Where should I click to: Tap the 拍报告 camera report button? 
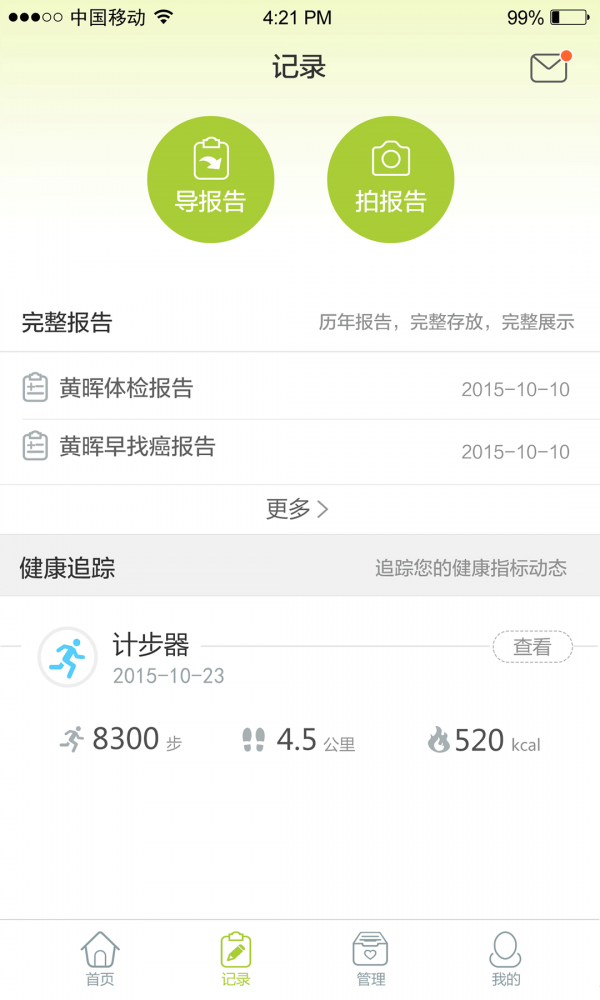click(x=390, y=180)
